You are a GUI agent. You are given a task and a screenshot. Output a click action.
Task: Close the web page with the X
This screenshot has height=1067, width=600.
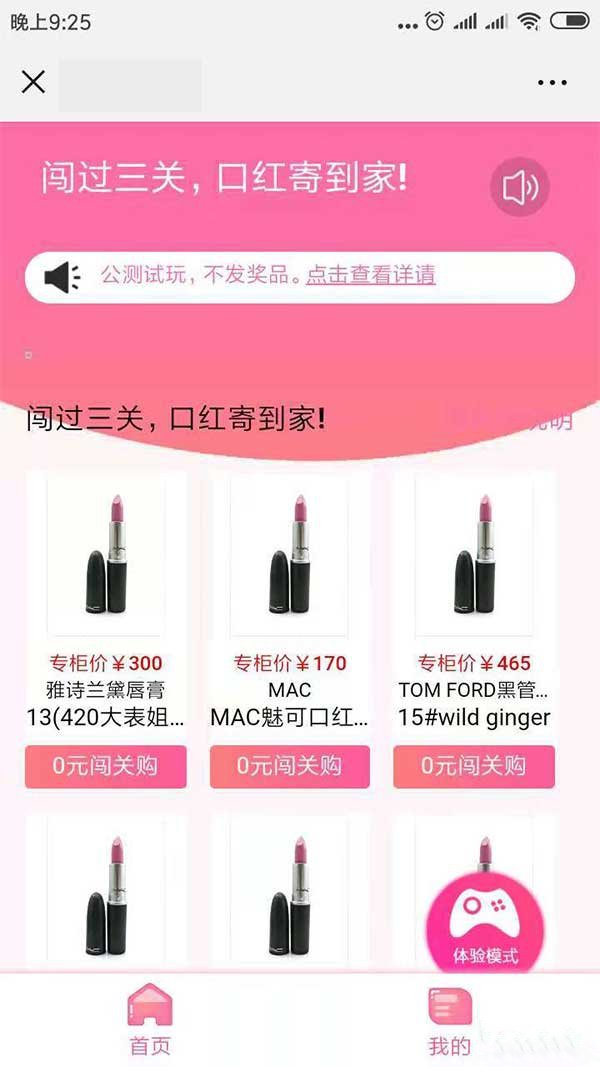pos(33,82)
